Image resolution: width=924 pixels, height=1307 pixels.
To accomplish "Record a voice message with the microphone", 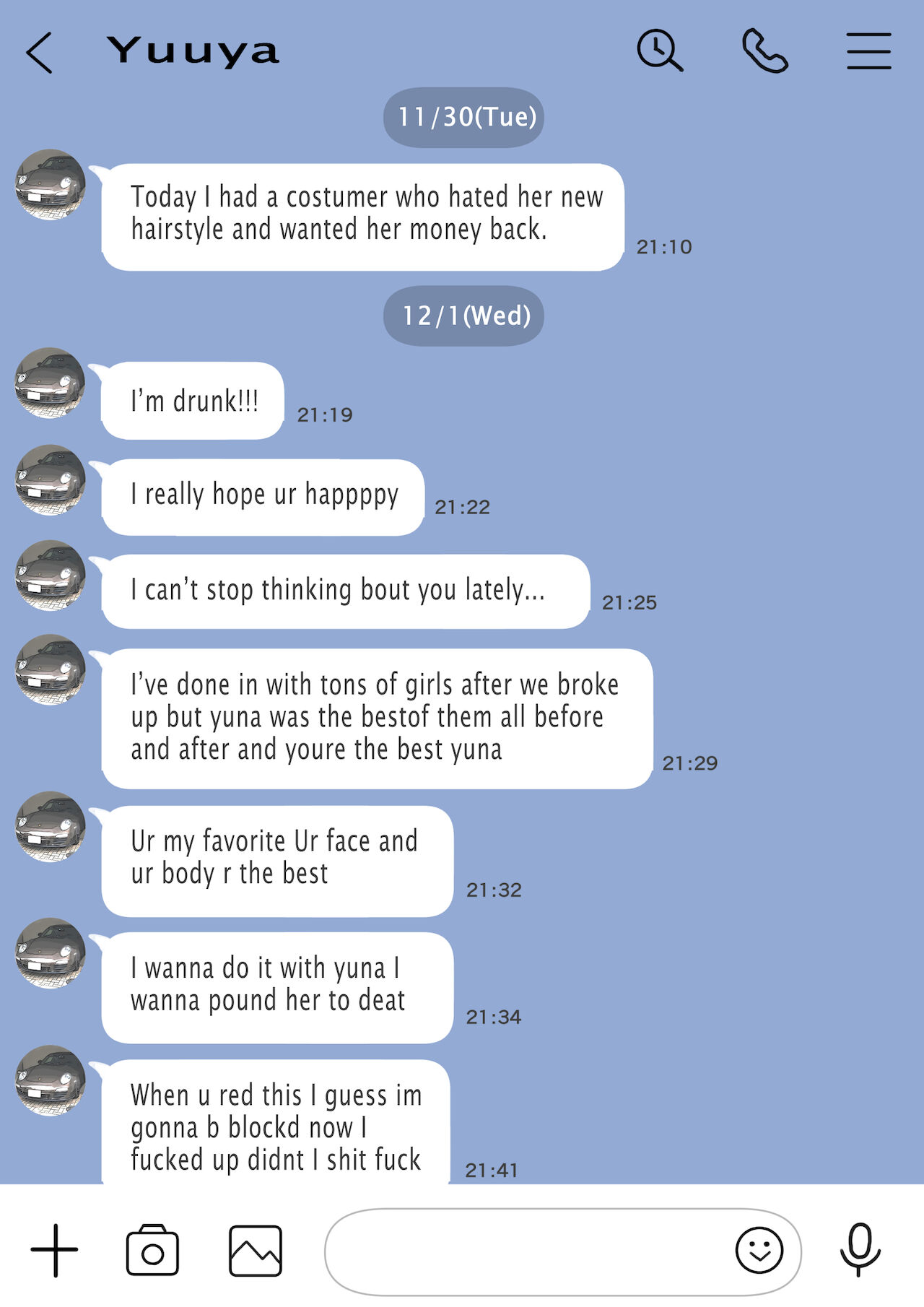I will pos(860,1250).
